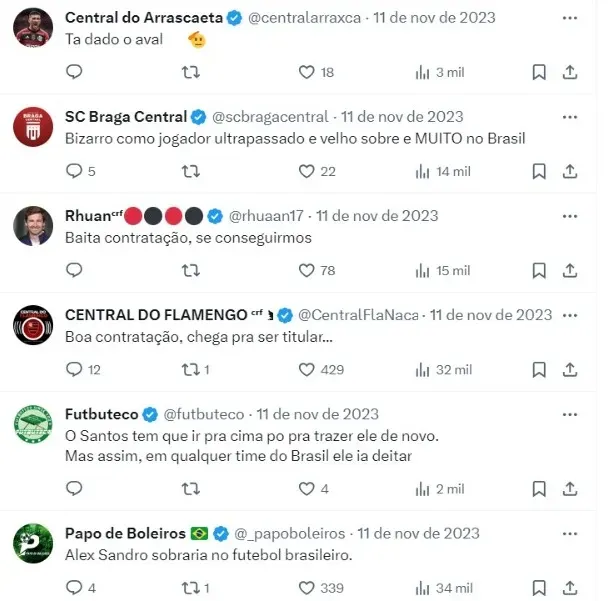
Task: Like Futbuteco's tweet about Santos
Action: 308,489
